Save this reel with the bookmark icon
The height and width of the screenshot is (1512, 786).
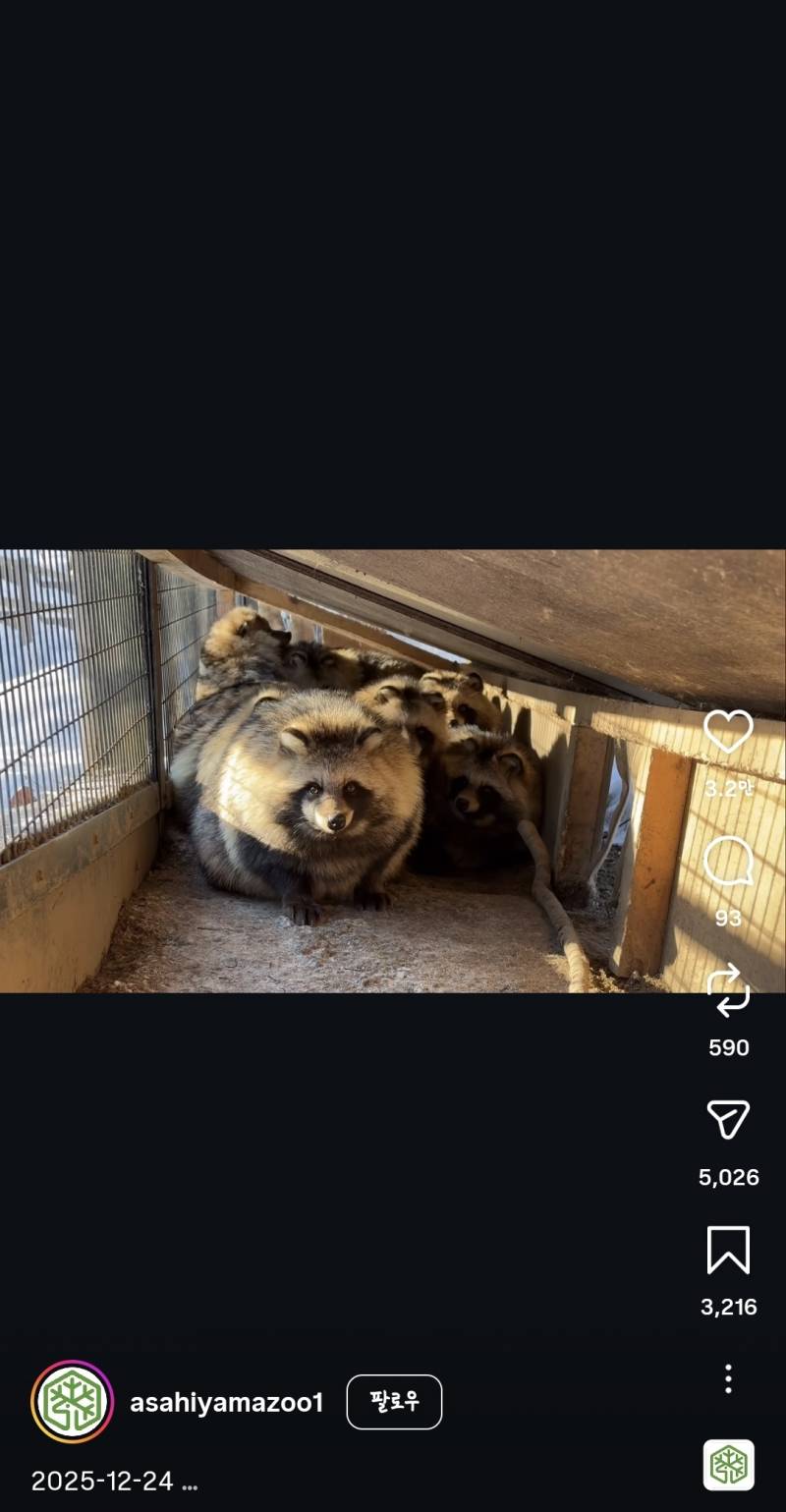click(x=728, y=1250)
